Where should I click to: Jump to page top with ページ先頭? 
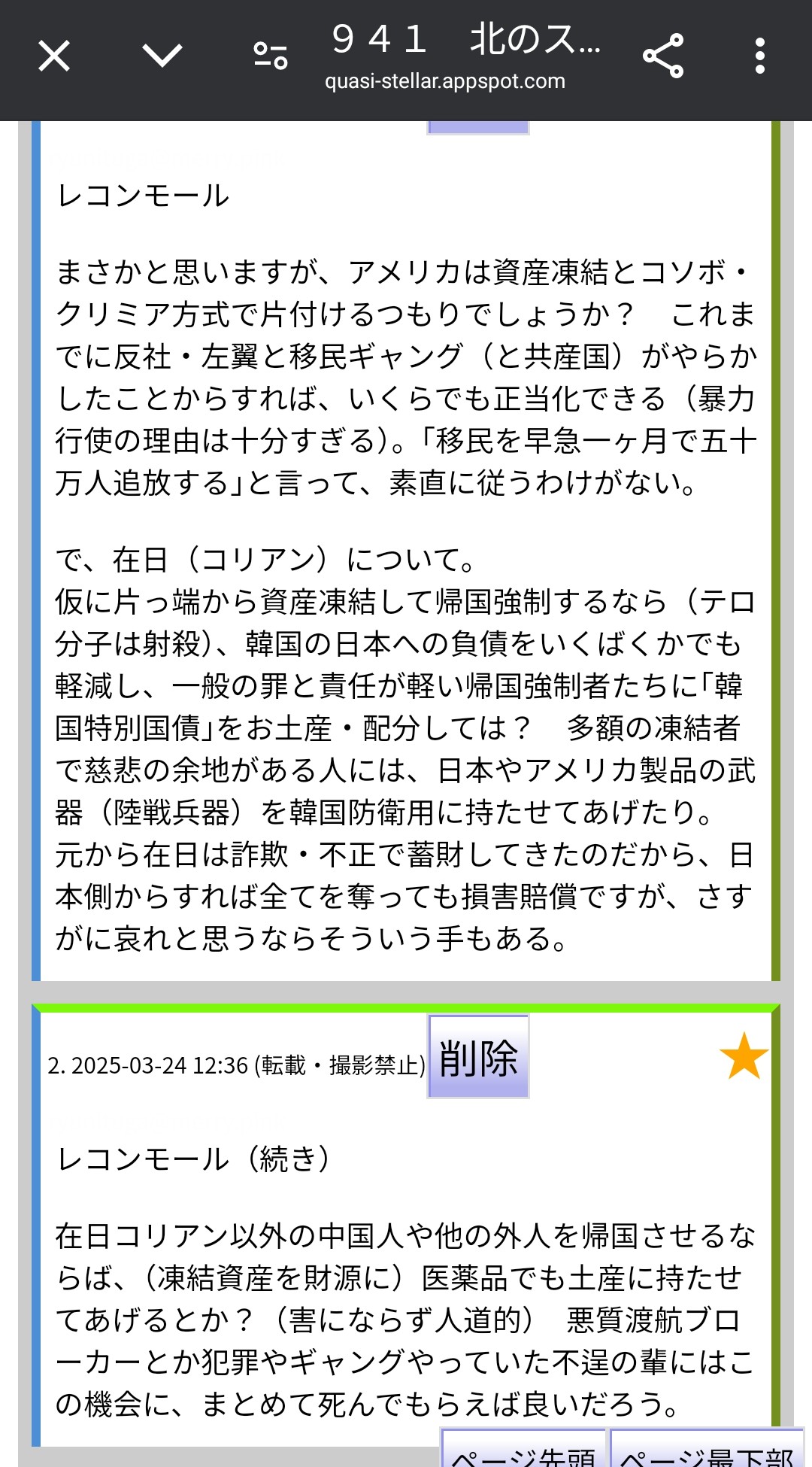point(523,1452)
